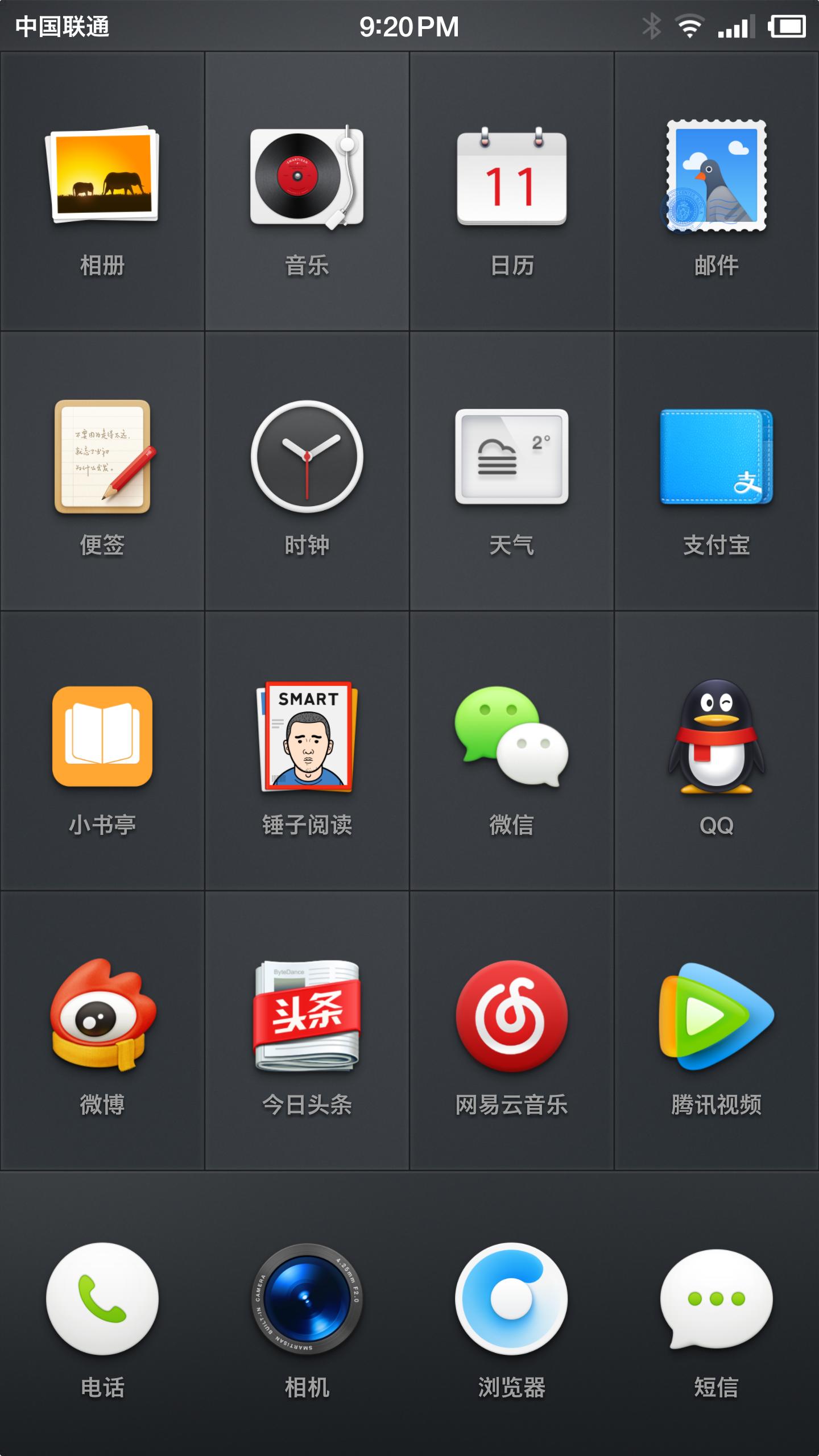Viewport: 819px width, 1456px height.
Task: Open the 日历 calendar showing date 11
Action: pyautogui.click(x=512, y=176)
